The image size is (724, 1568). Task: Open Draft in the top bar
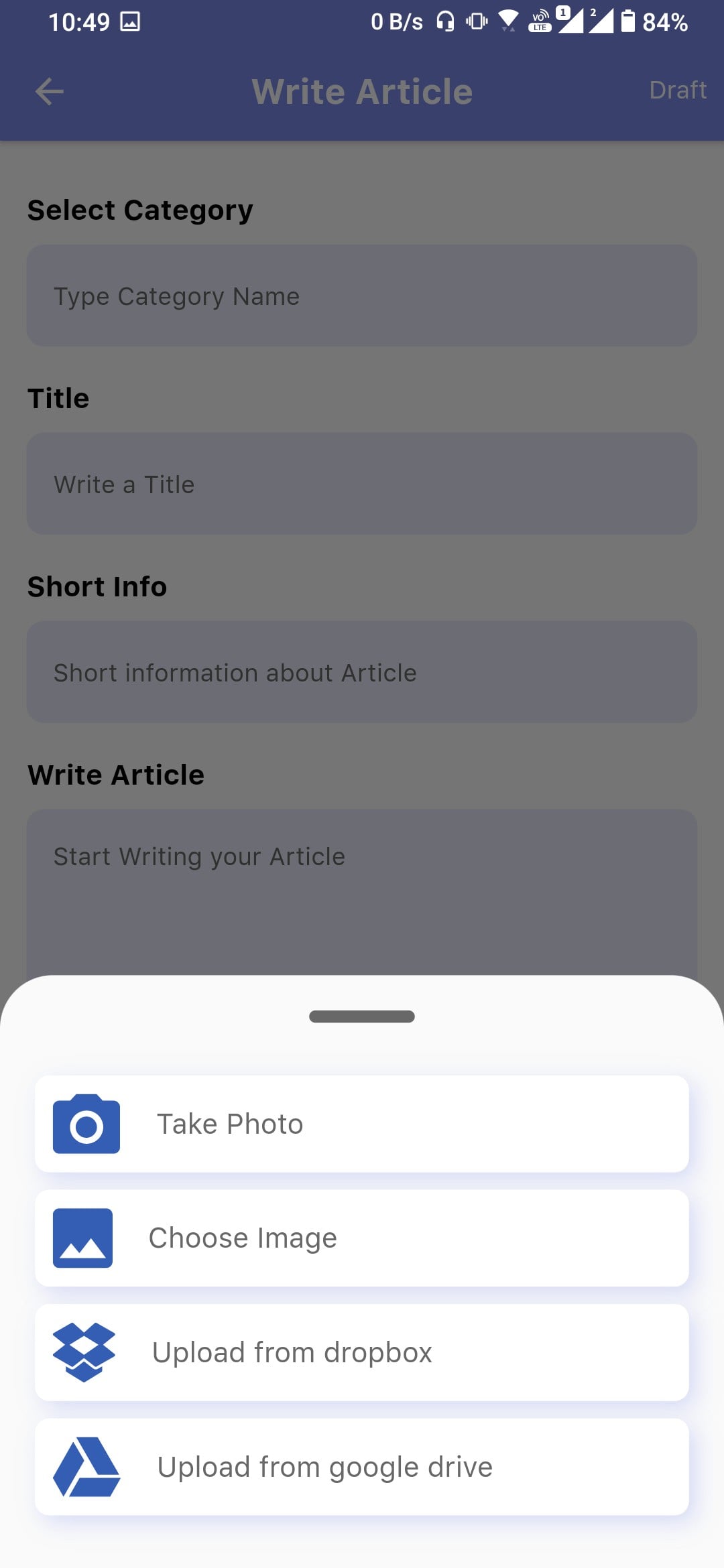[677, 90]
